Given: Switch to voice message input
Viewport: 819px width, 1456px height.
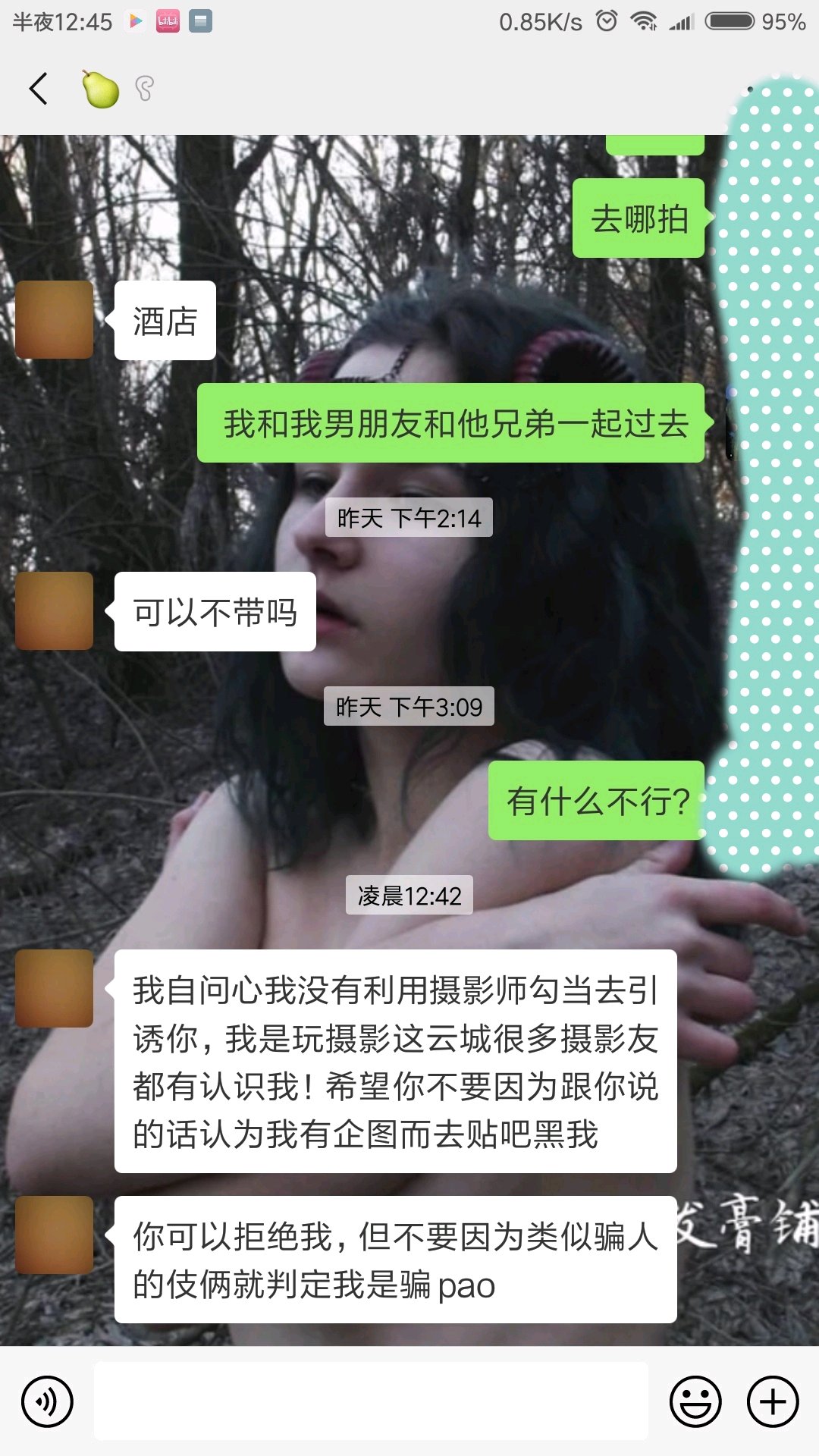Looking at the screenshot, I should 47,1401.
